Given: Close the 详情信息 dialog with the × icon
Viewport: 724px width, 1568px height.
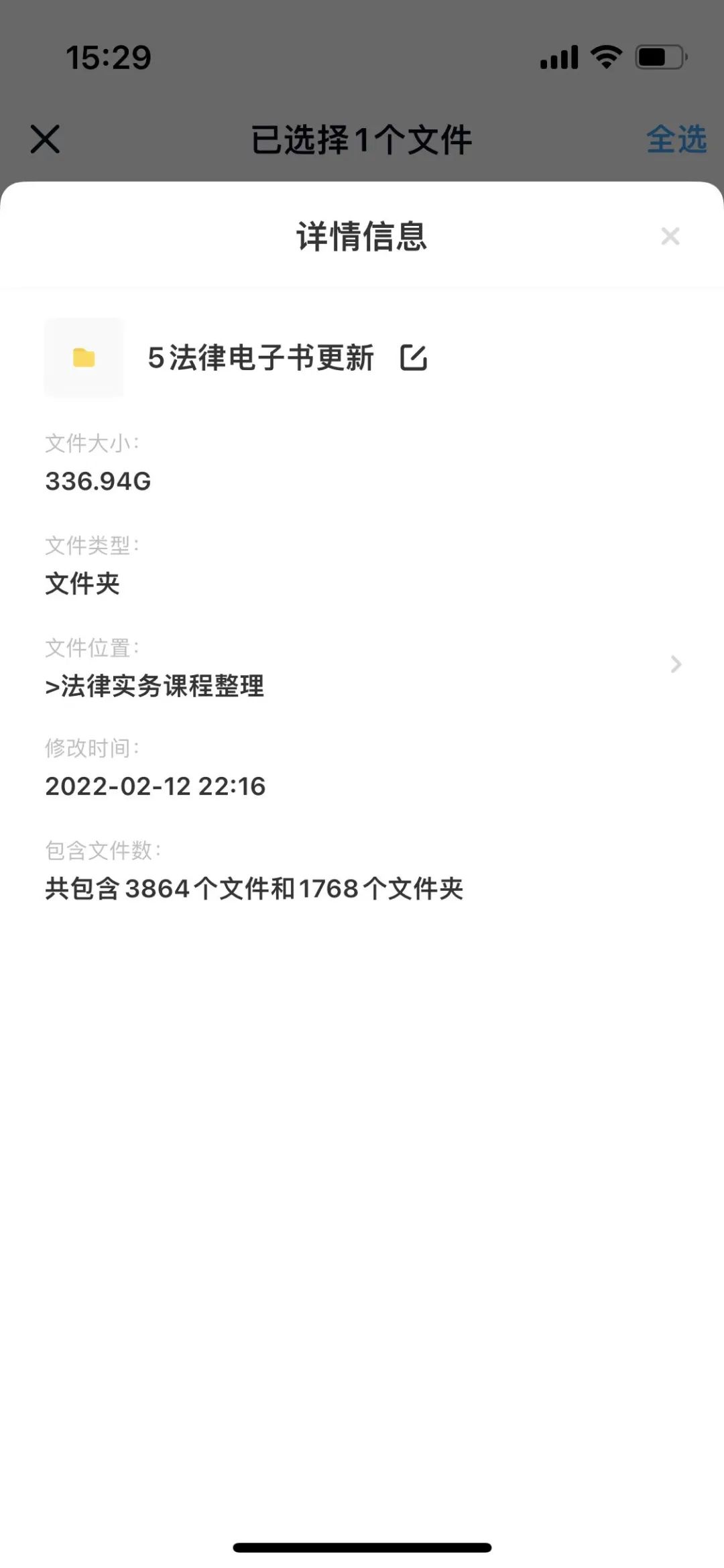Looking at the screenshot, I should (x=670, y=237).
